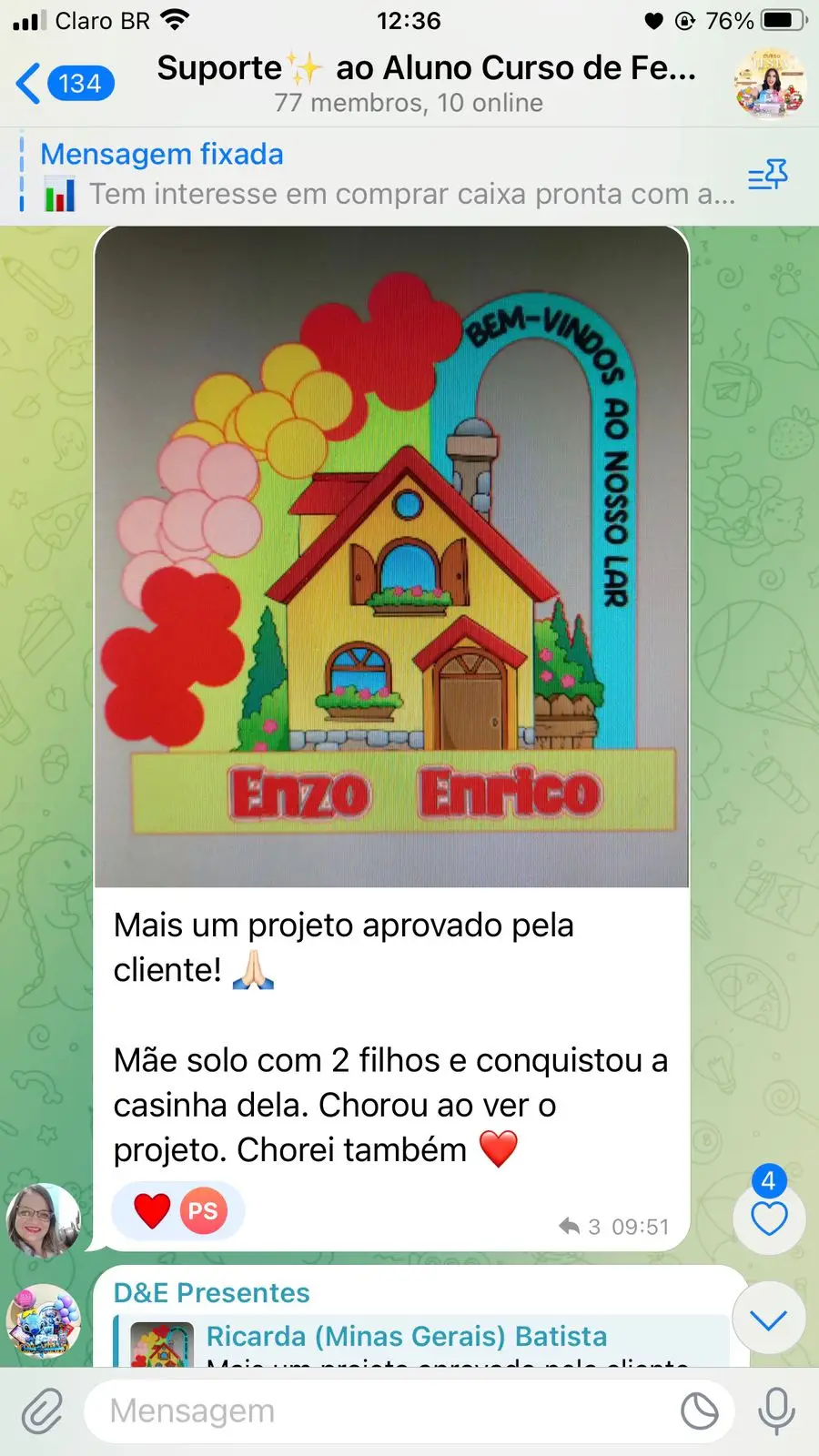Show the list of pinned messages
The height and width of the screenshot is (1456, 819).
coord(767,175)
